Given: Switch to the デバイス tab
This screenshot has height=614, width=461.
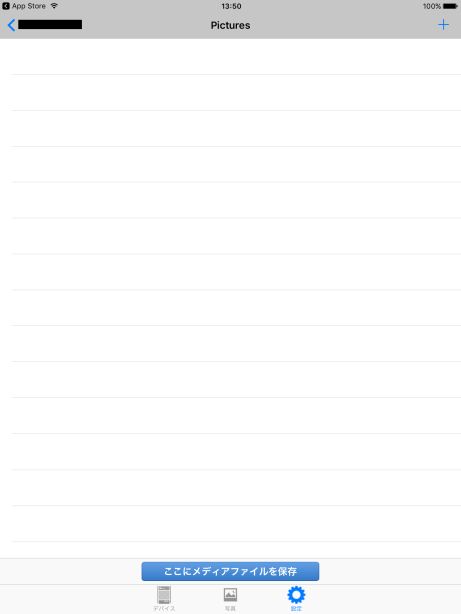Looking at the screenshot, I should [164, 599].
